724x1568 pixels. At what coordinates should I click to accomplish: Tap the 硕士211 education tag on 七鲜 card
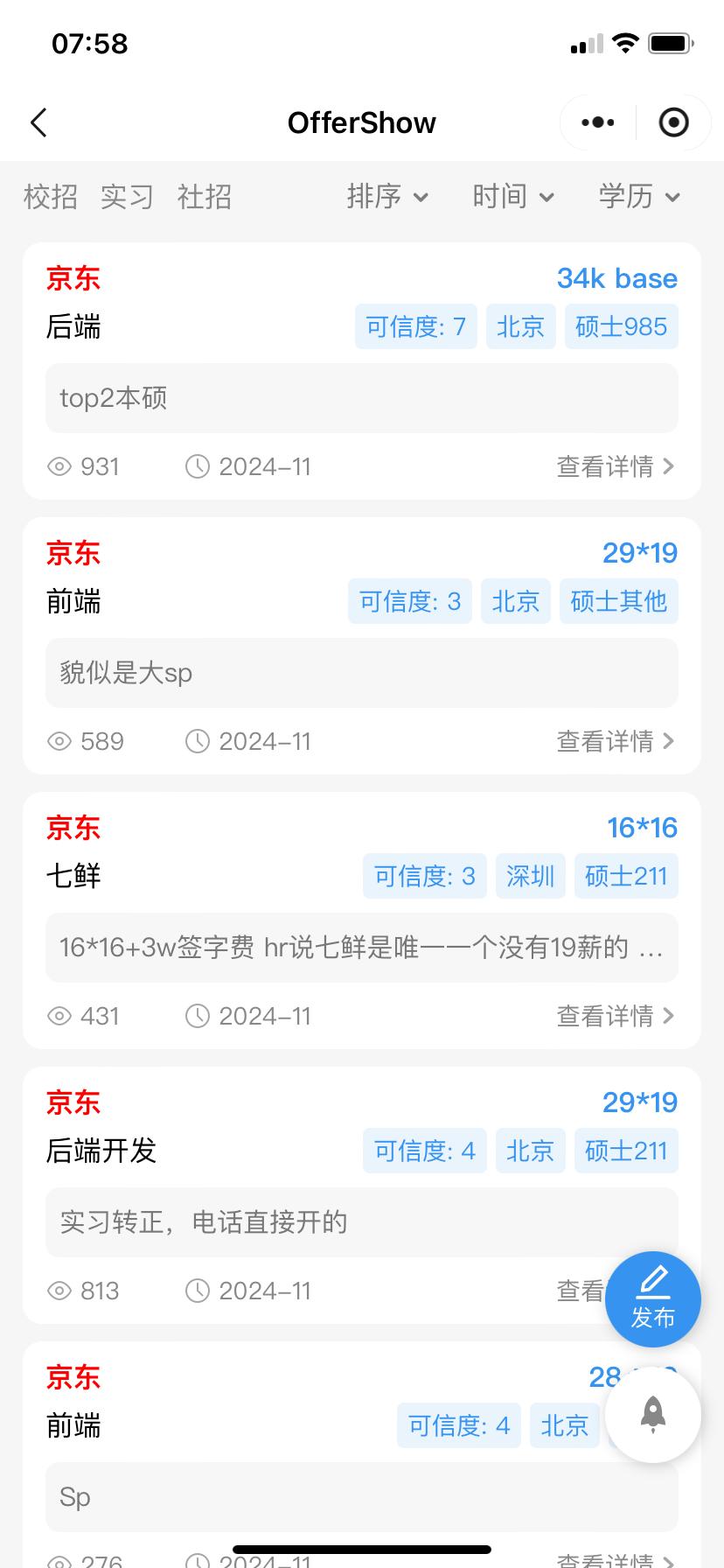coord(625,876)
